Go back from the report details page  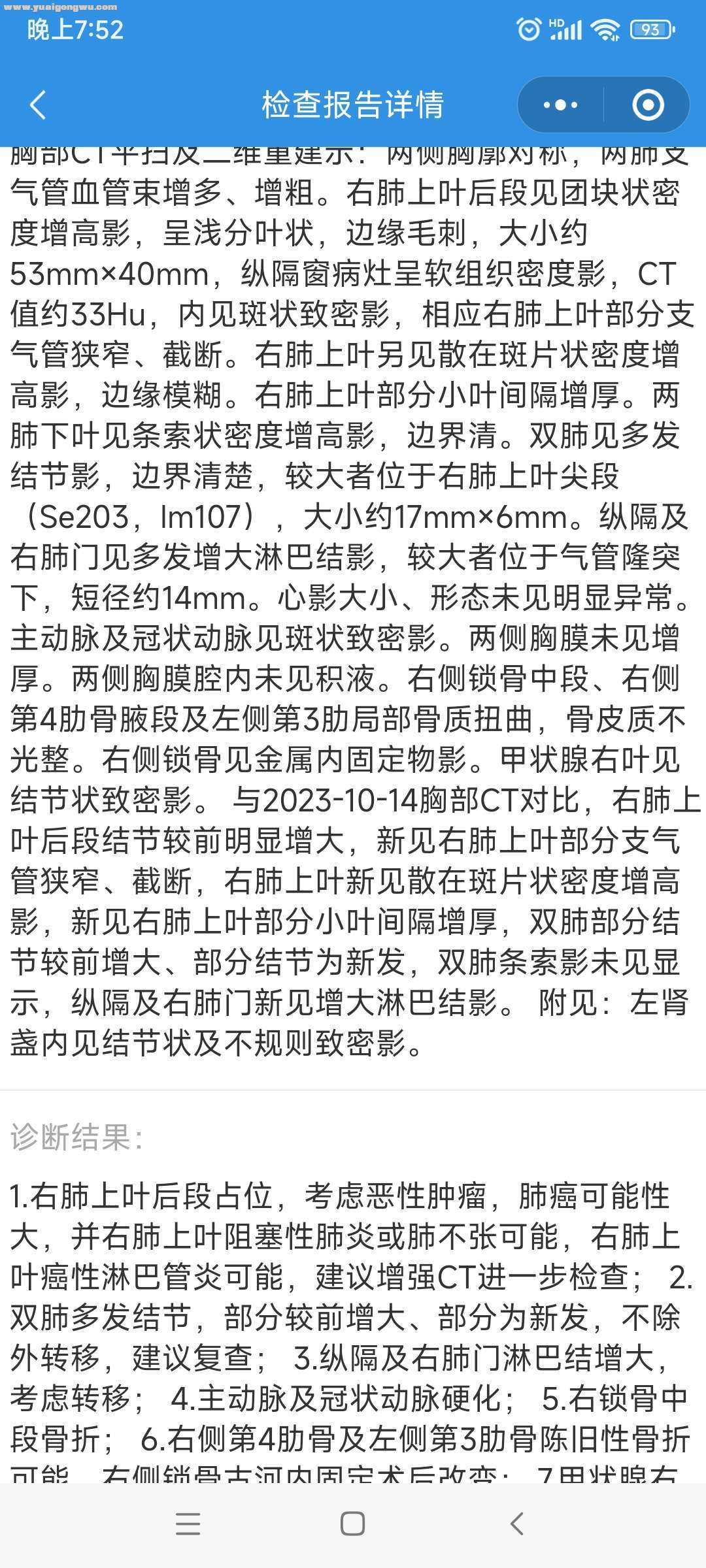38,105
